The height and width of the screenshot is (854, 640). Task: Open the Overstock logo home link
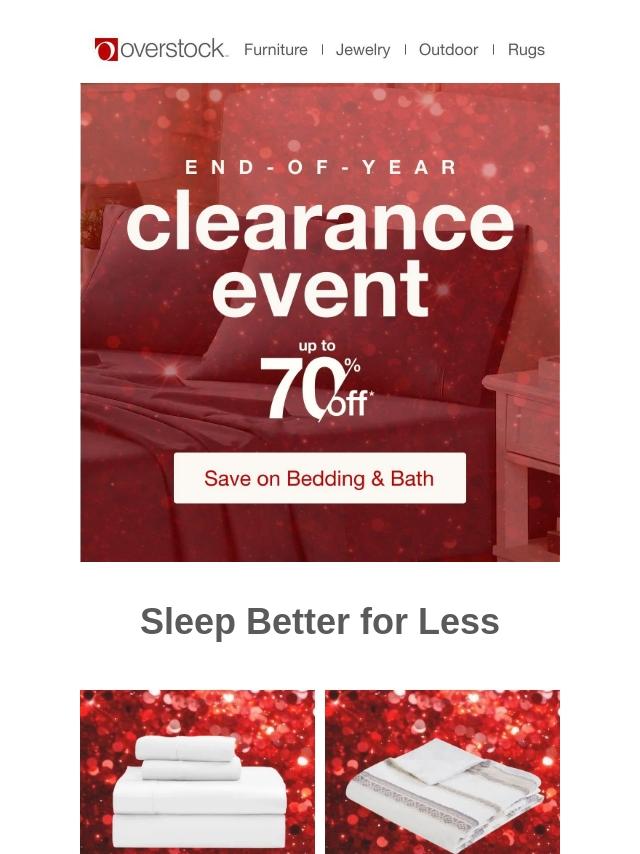point(161,49)
